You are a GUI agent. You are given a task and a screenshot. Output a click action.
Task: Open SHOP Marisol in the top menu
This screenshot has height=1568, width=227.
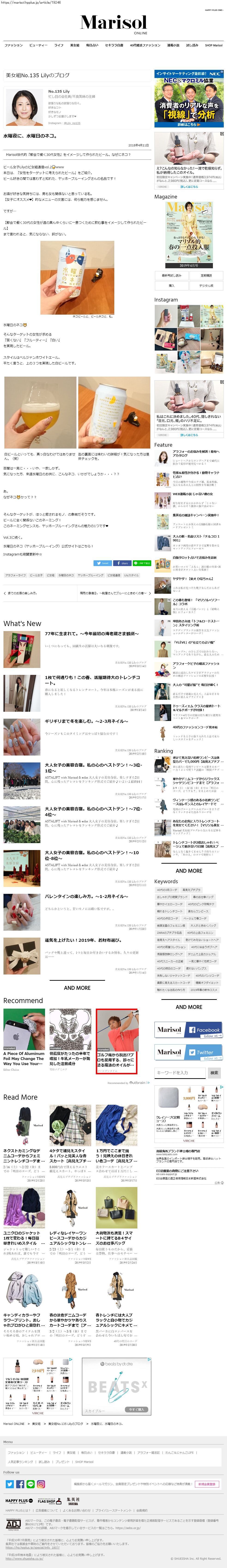(x=214, y=45)
